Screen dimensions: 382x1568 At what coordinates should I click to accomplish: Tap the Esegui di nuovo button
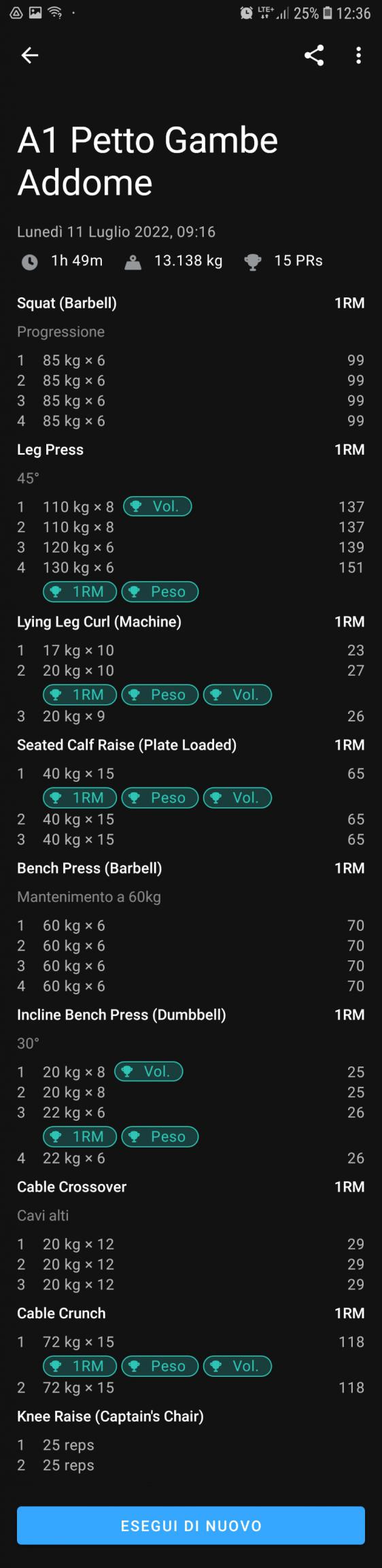tap(191, 1525)
